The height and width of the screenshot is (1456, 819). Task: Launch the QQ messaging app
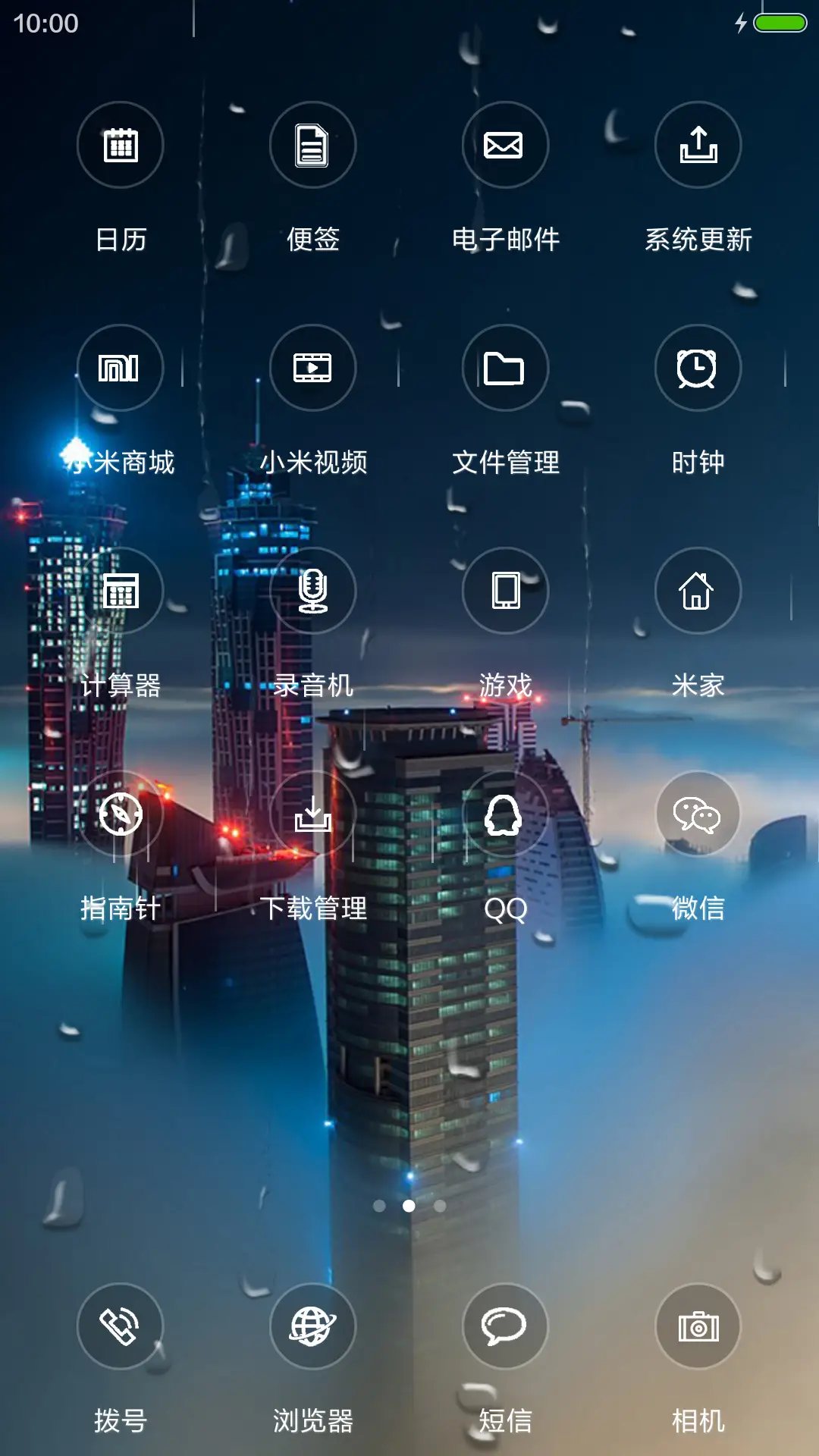506,812
